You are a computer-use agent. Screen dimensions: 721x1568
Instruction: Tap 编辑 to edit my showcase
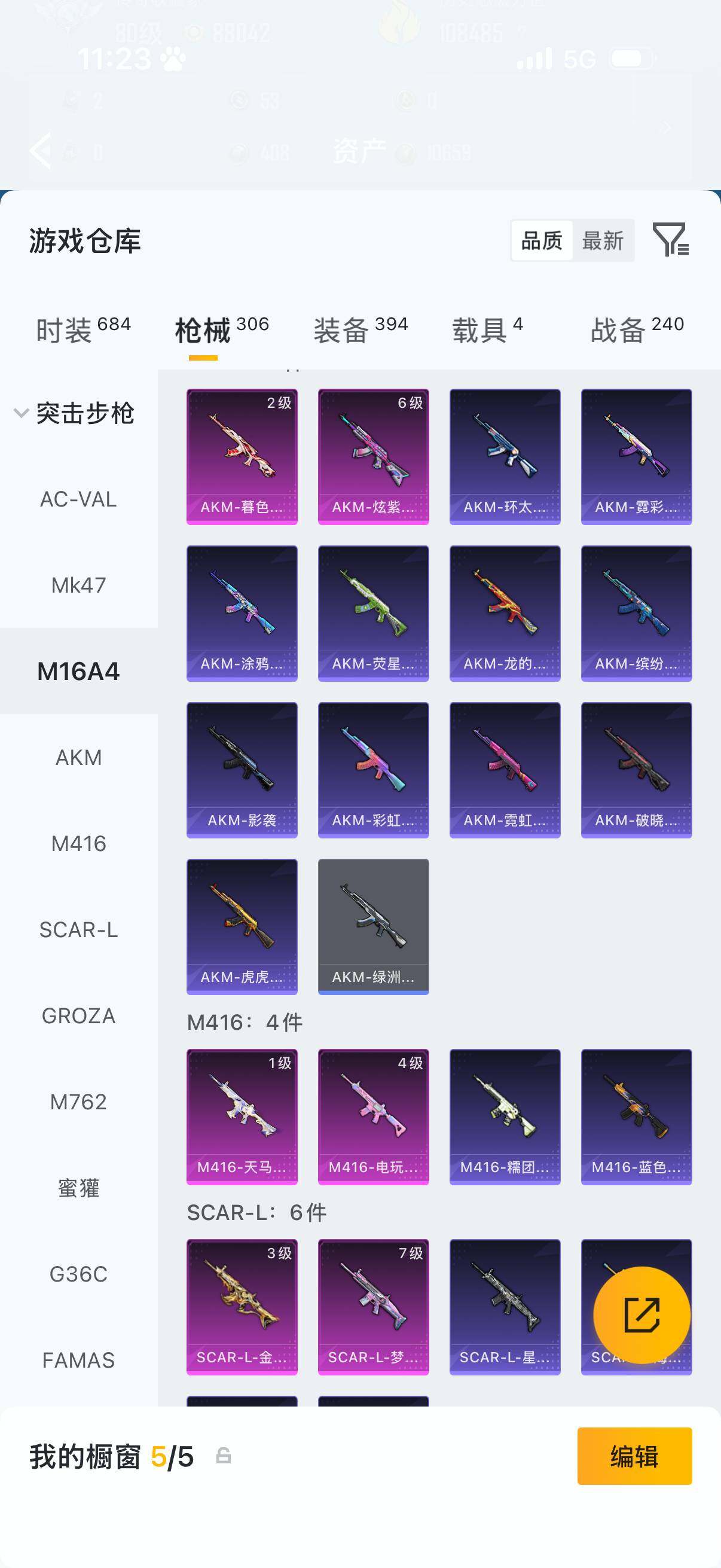click(x=634, y=1456)
